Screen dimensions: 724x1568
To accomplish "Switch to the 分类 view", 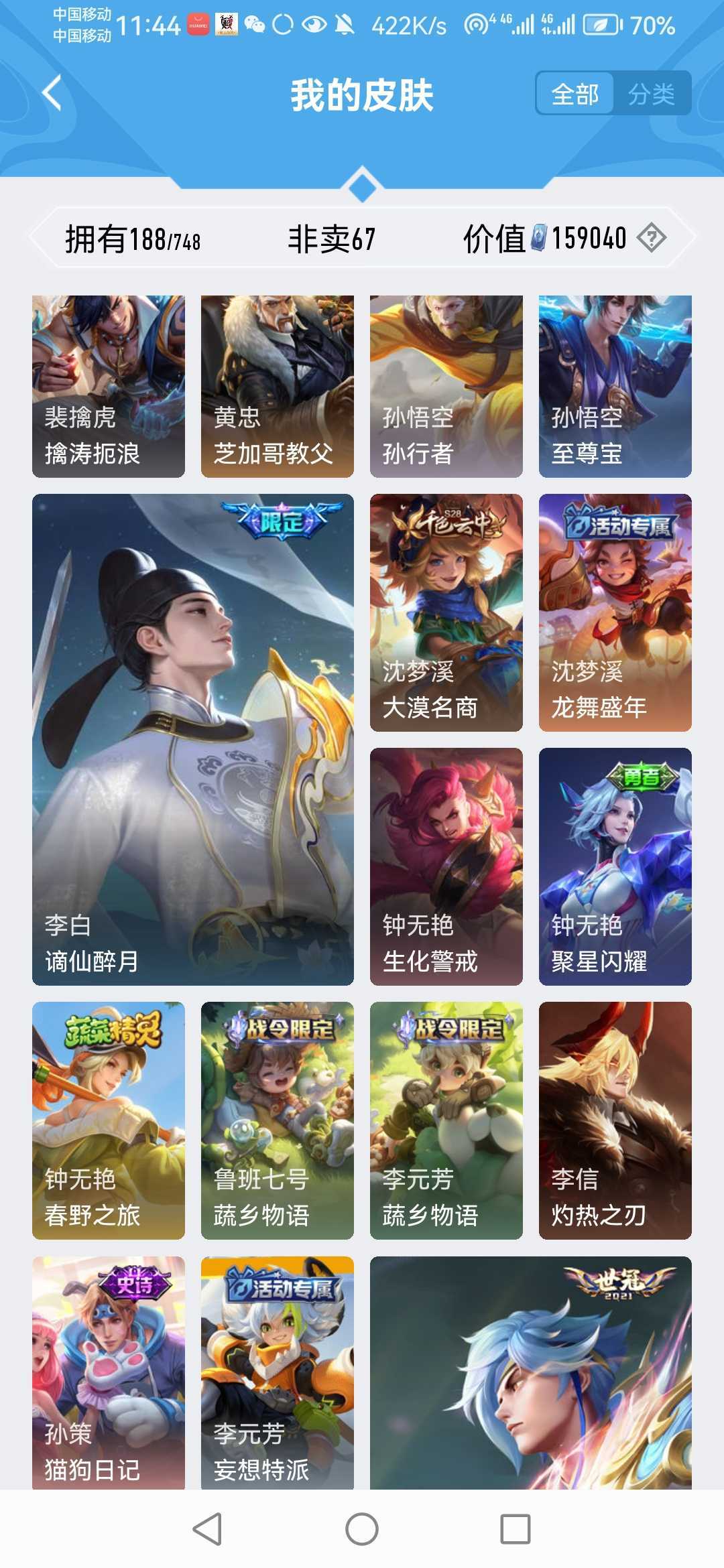I will tap(651, 94).
